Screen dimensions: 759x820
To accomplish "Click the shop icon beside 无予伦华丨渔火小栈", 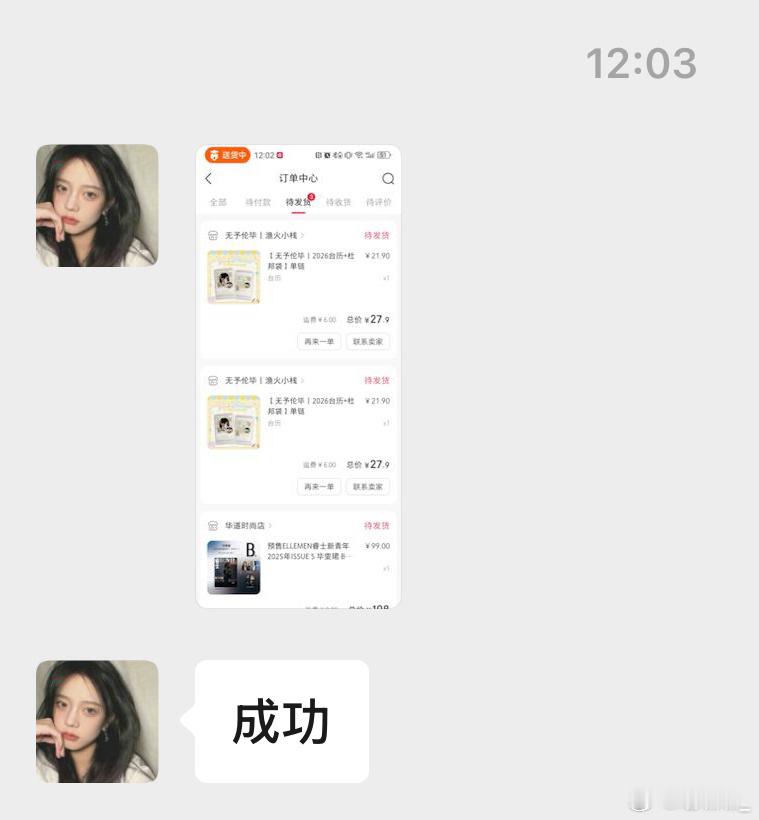I will tap(213, 235).
